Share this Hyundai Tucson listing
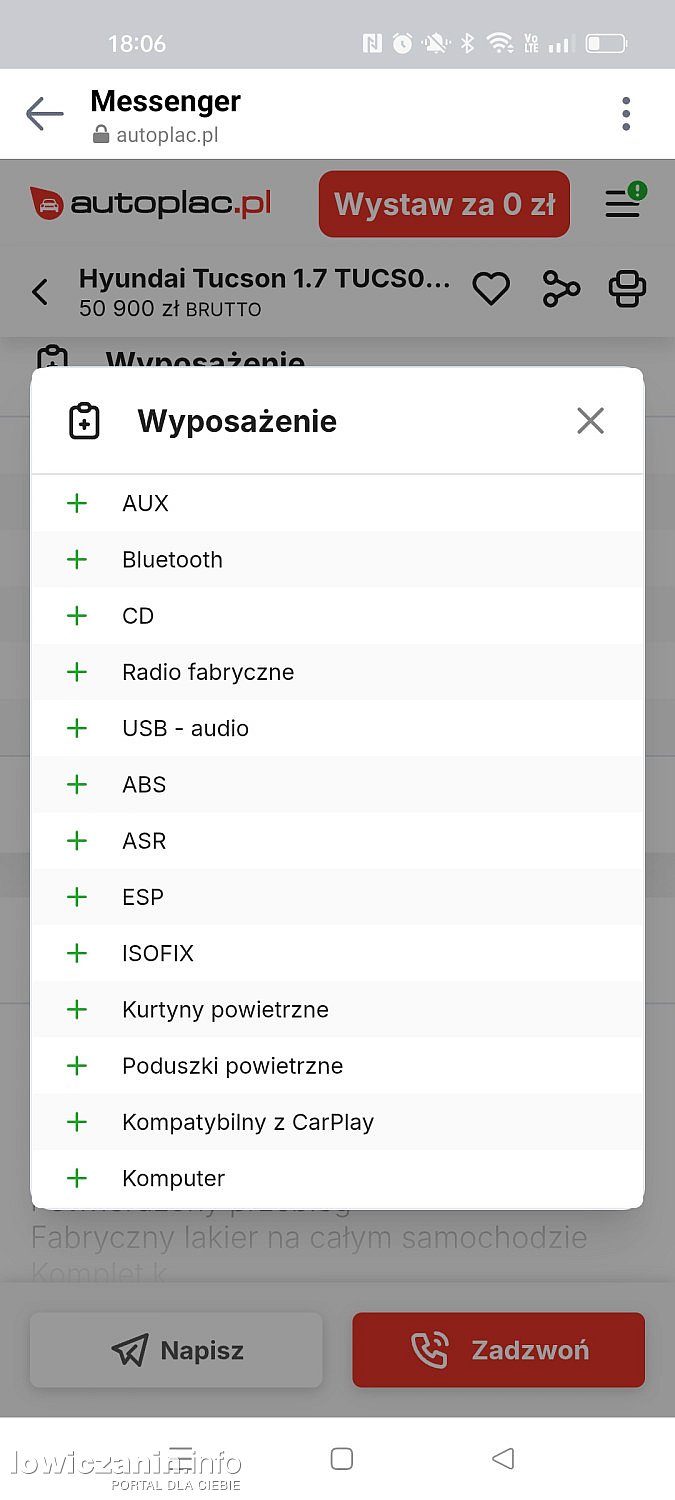 click(x=561, y=289)
